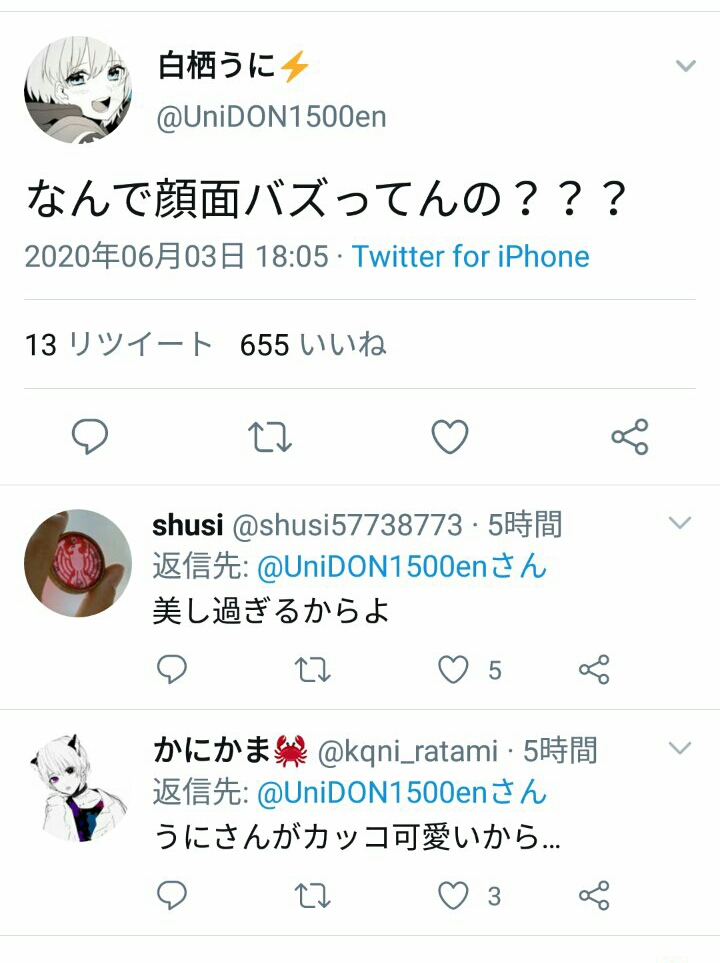Screen dimensions: 720x963
Task: Open the Twitter for iPhone link
Action: 470,257
